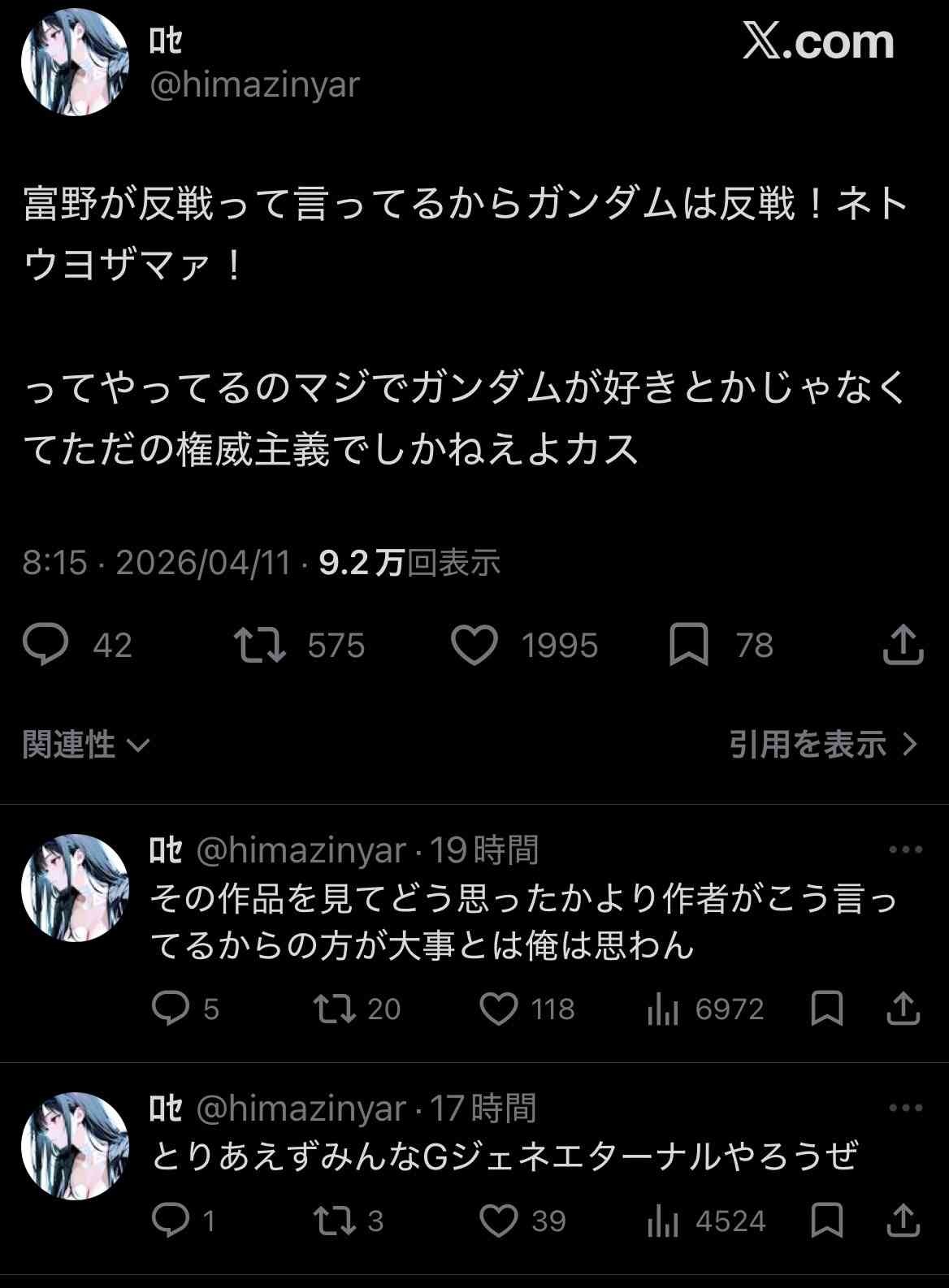View analytics of the post with 6972 views
The height and width of the screenshot is (1288, 949).
(663, 1009)
